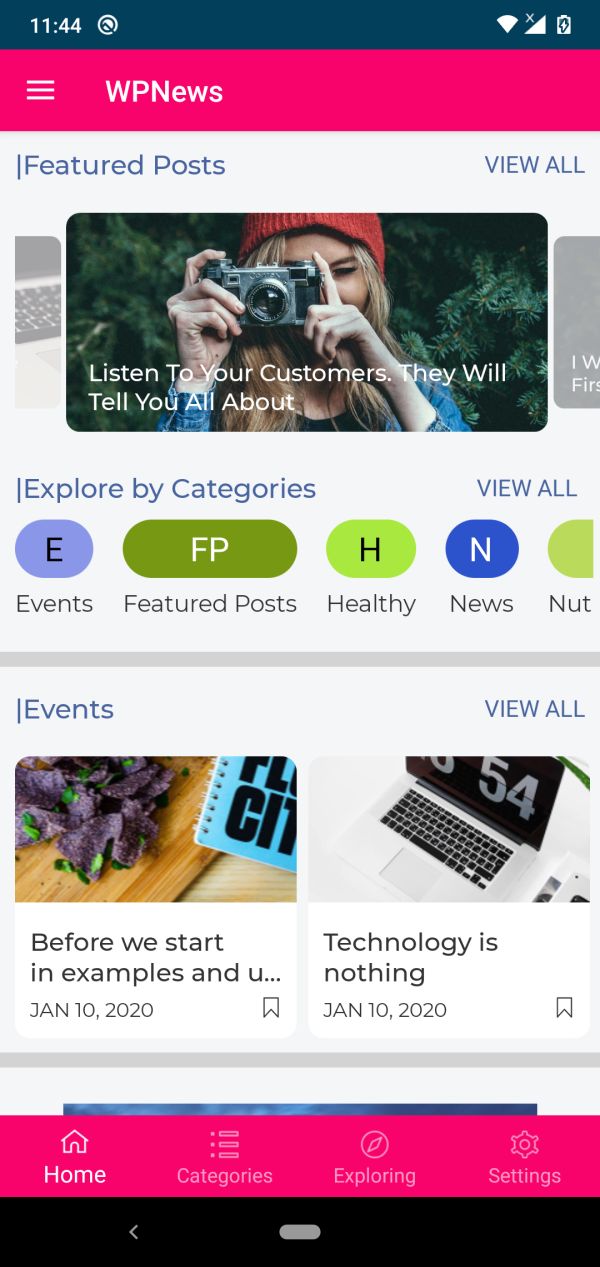Go to the Exploring tab
The image size is (600, 1267).
(x=374, y=1157)
